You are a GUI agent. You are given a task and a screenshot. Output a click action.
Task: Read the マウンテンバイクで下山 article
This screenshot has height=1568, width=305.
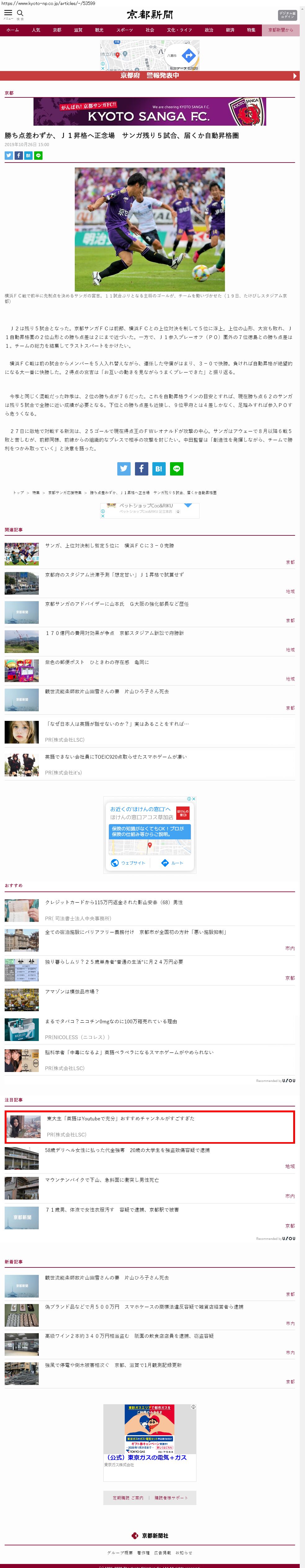click(102, 1180)
